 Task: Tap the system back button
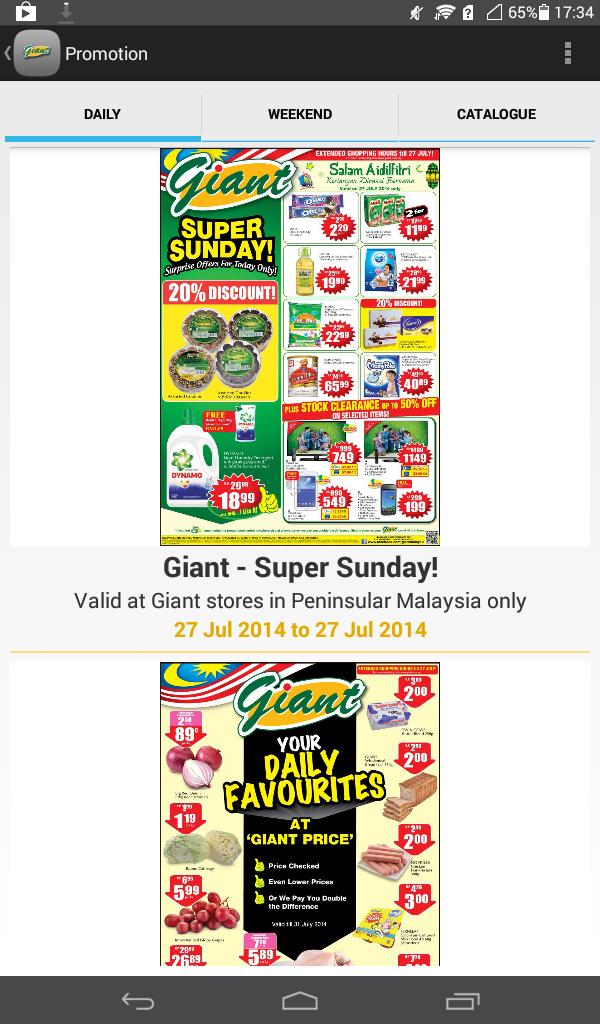[137, 1000]
